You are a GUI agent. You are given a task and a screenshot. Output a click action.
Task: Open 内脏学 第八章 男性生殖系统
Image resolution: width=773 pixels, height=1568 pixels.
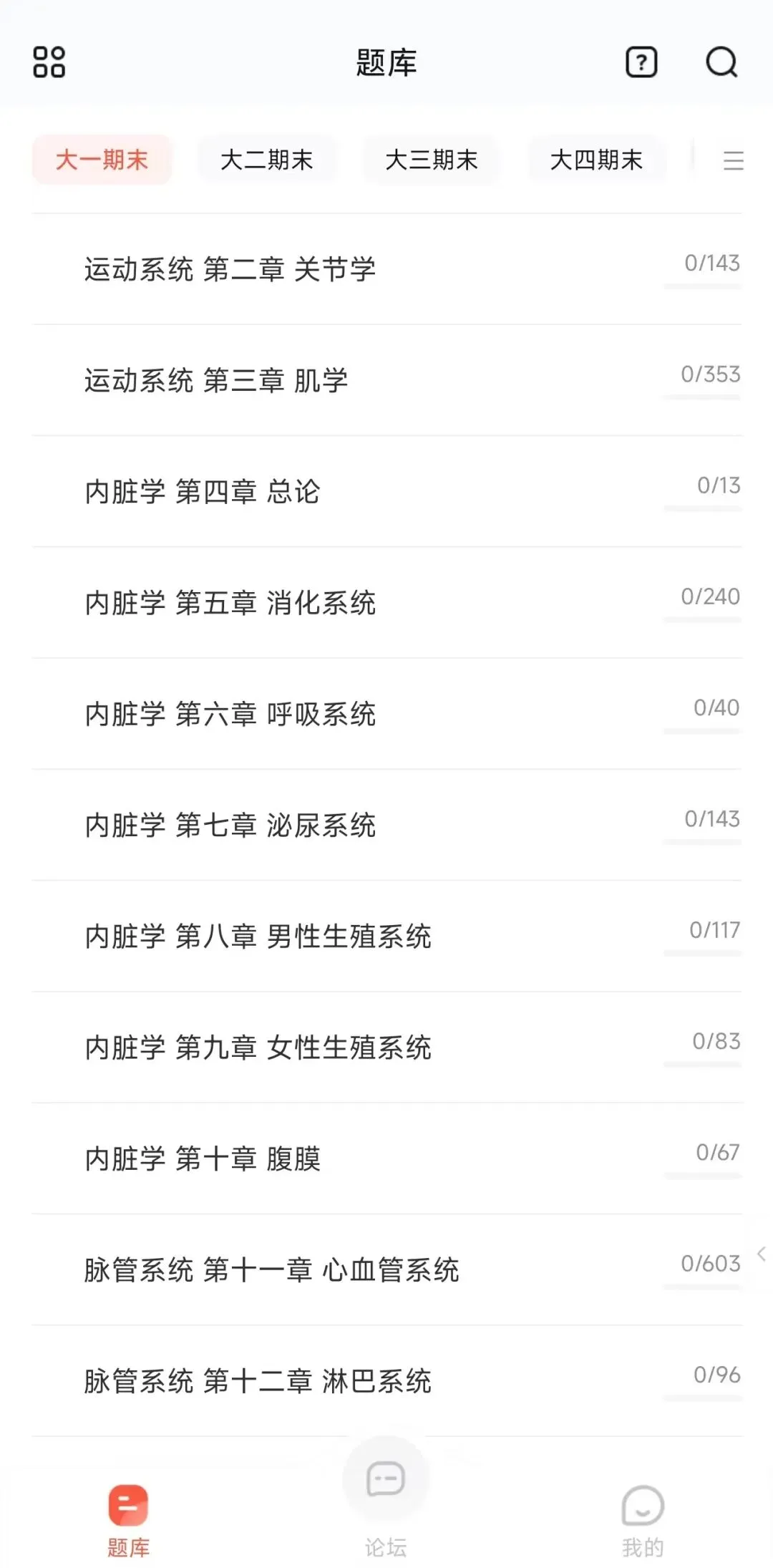258,937
